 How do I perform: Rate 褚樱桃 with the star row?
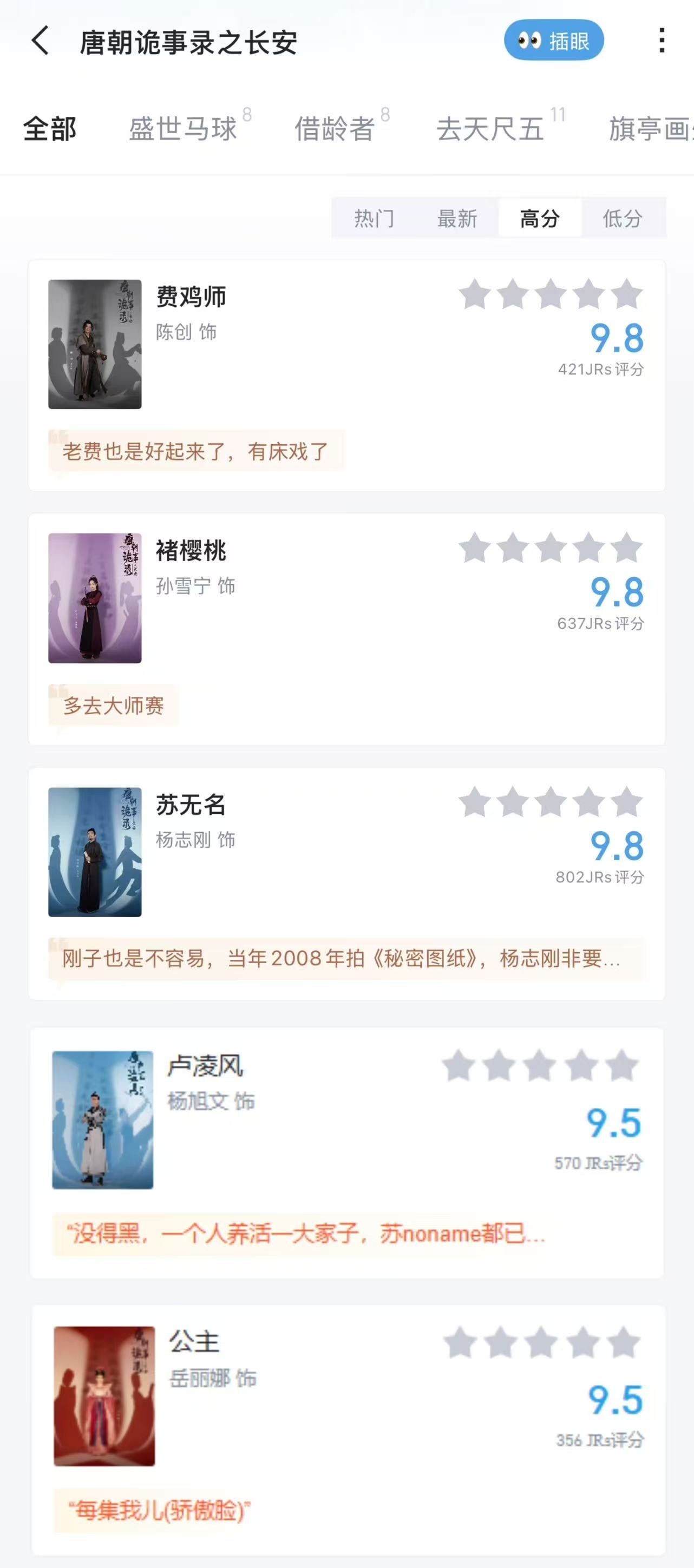point(551,548)
